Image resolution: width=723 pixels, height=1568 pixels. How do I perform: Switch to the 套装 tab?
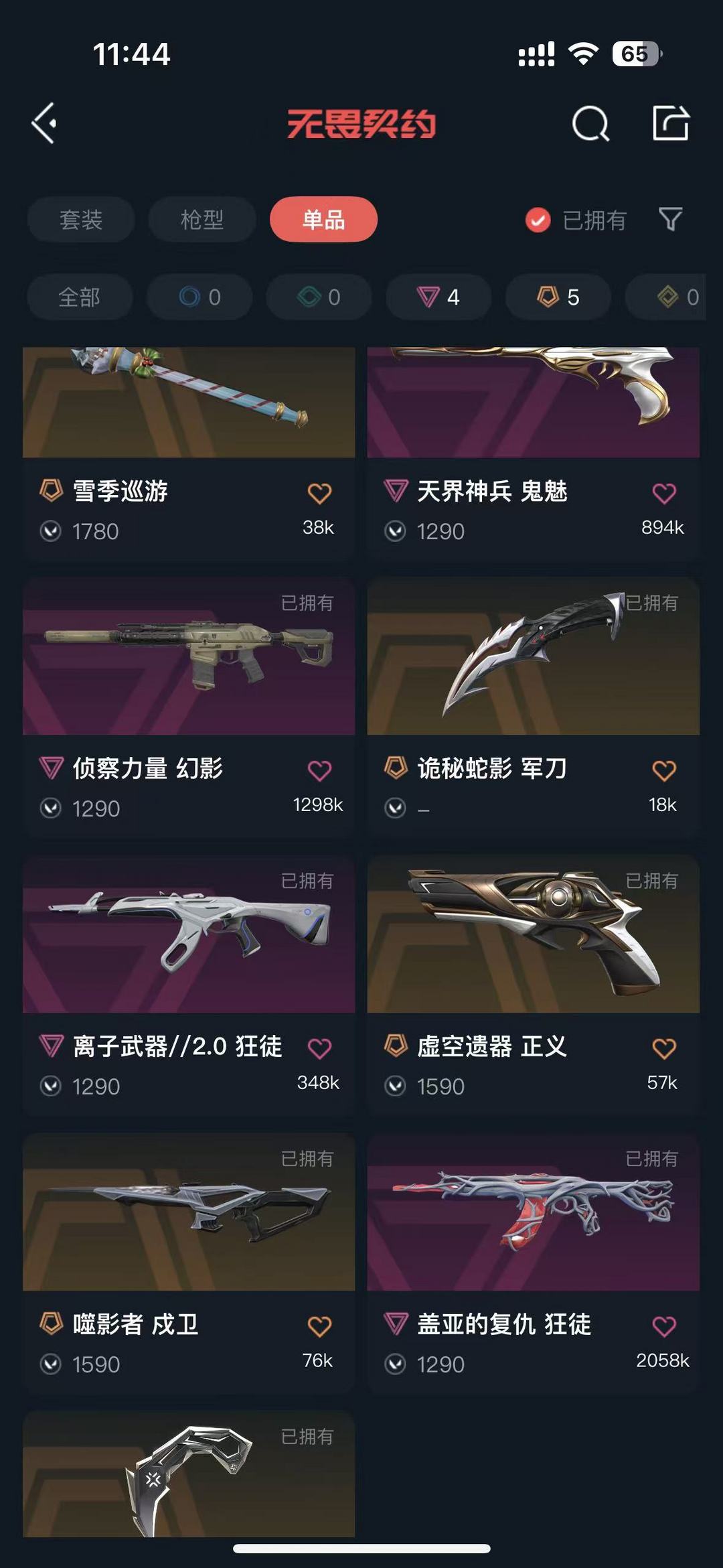point(81,220)
